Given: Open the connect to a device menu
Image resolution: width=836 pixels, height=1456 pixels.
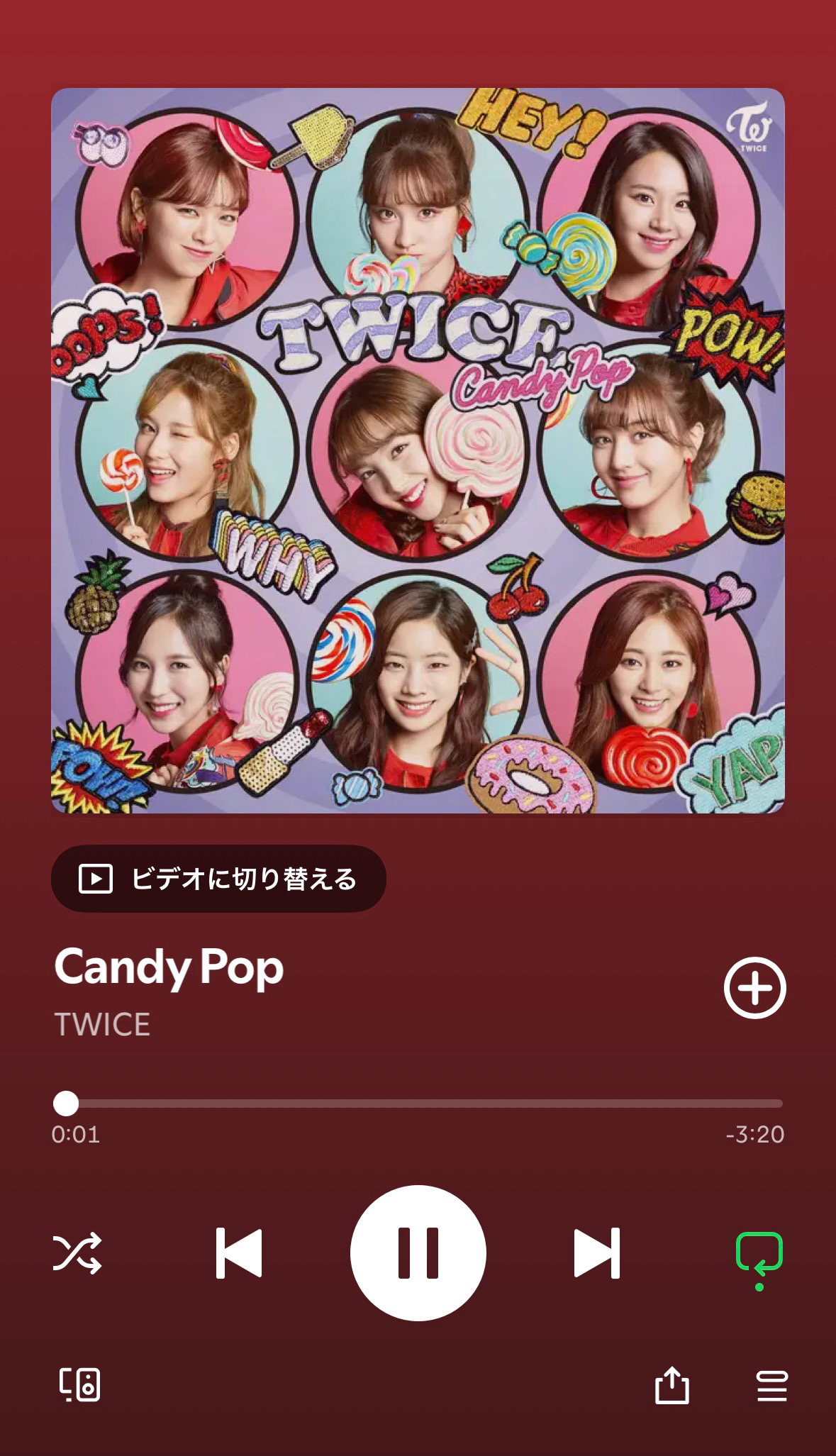Looking at the screenshot, I should tap(79, 1384).
